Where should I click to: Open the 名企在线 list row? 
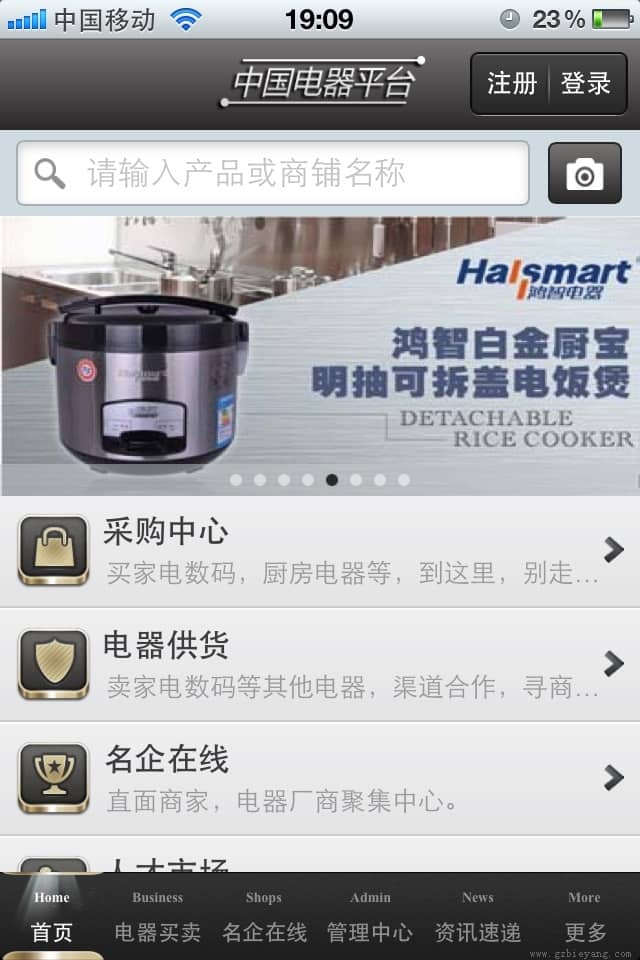320,777
